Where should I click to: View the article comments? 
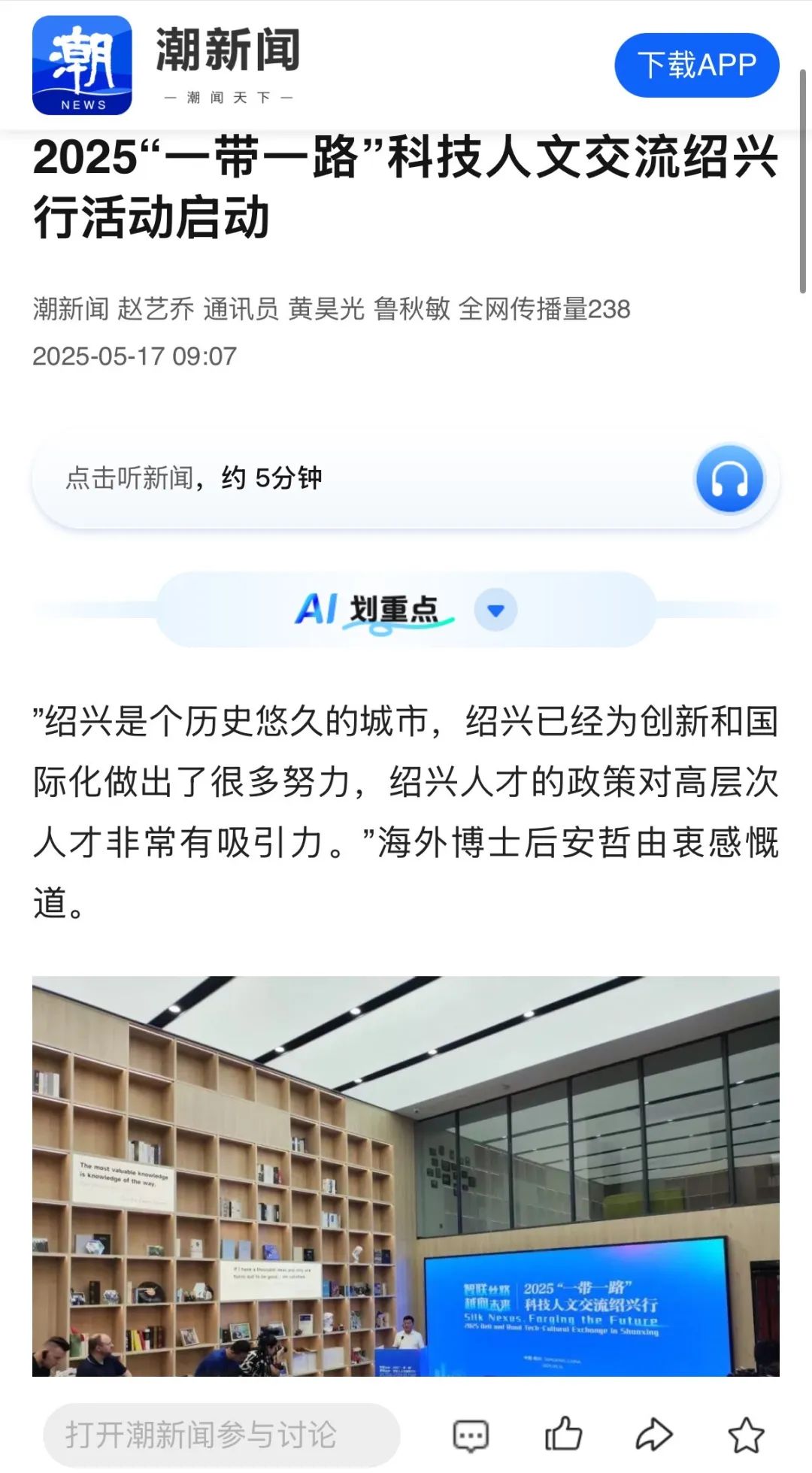coord(471,1435)
